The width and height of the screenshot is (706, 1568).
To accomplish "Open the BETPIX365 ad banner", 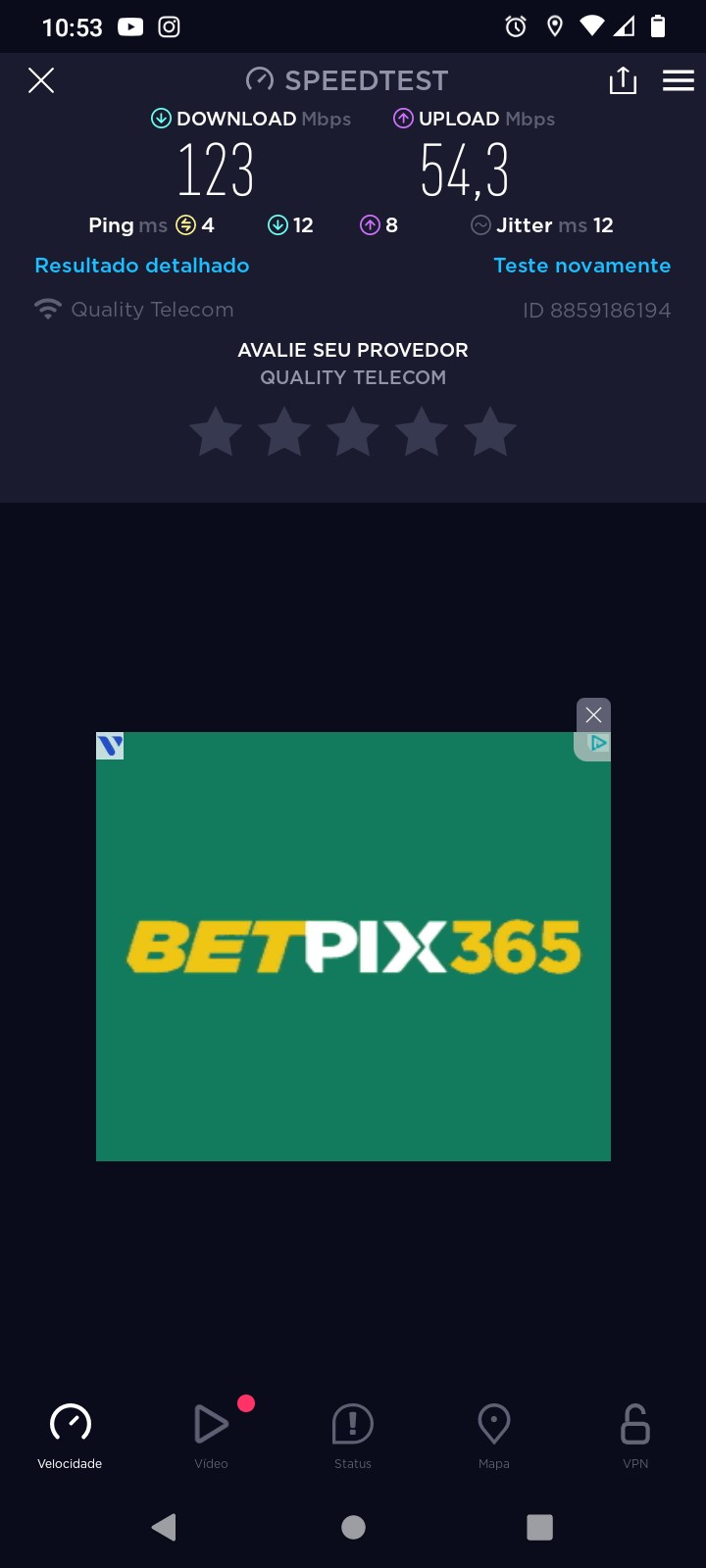I will [353, 947].
